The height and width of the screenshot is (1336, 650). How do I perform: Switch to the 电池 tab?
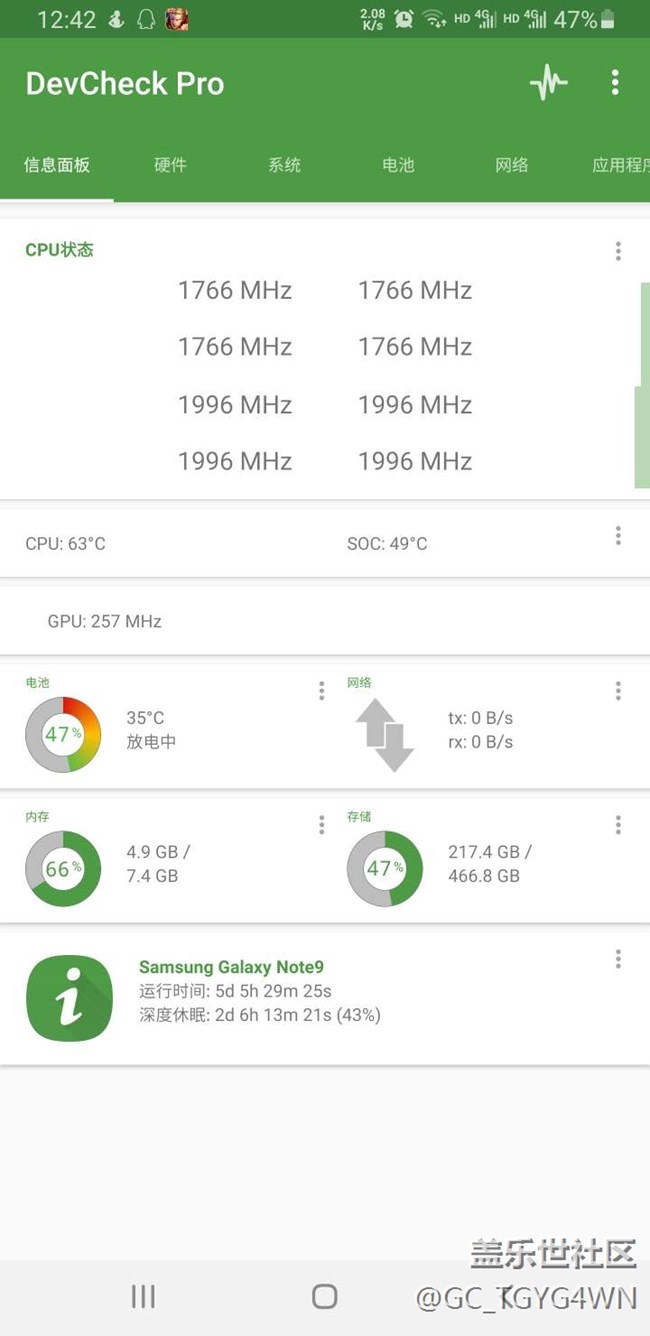point(398,165)
